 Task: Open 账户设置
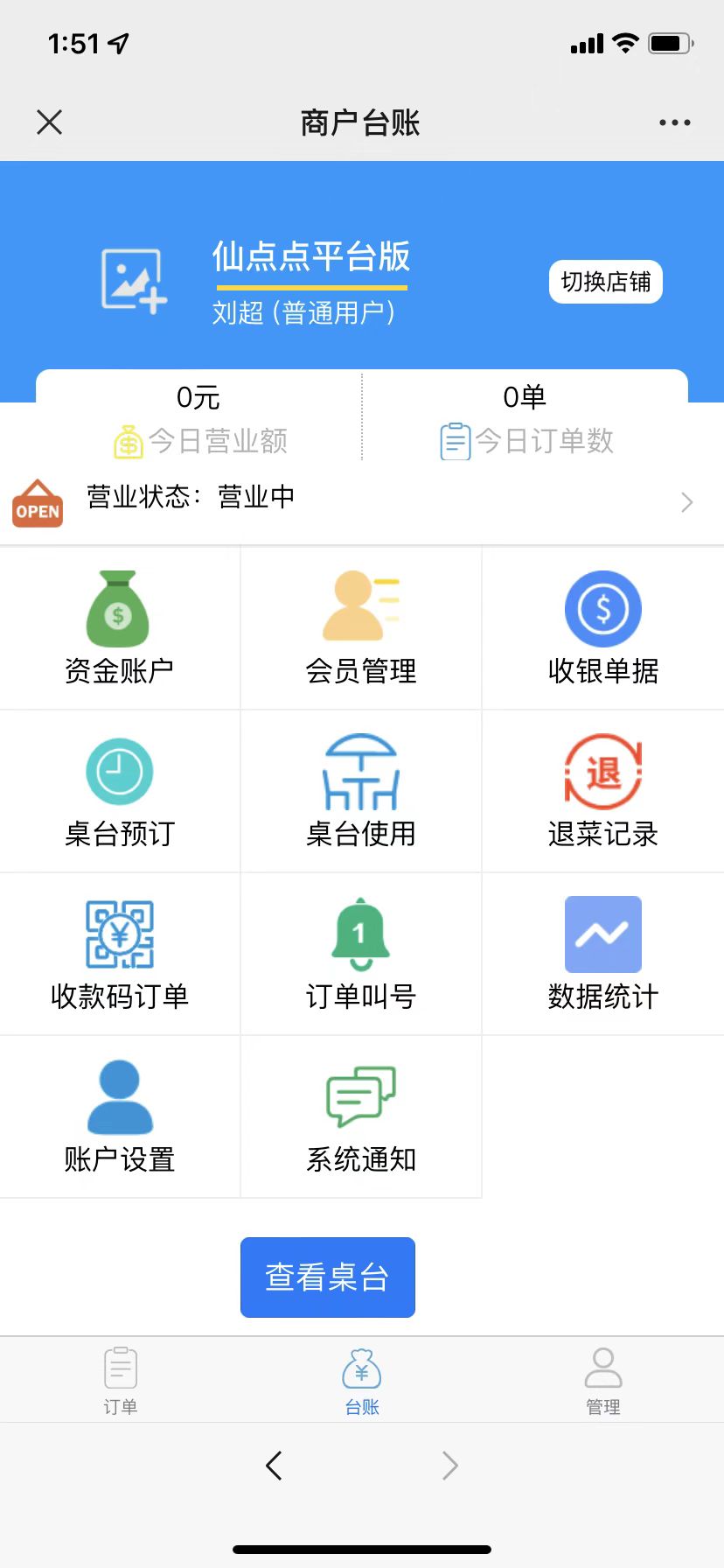(120, 1116)
